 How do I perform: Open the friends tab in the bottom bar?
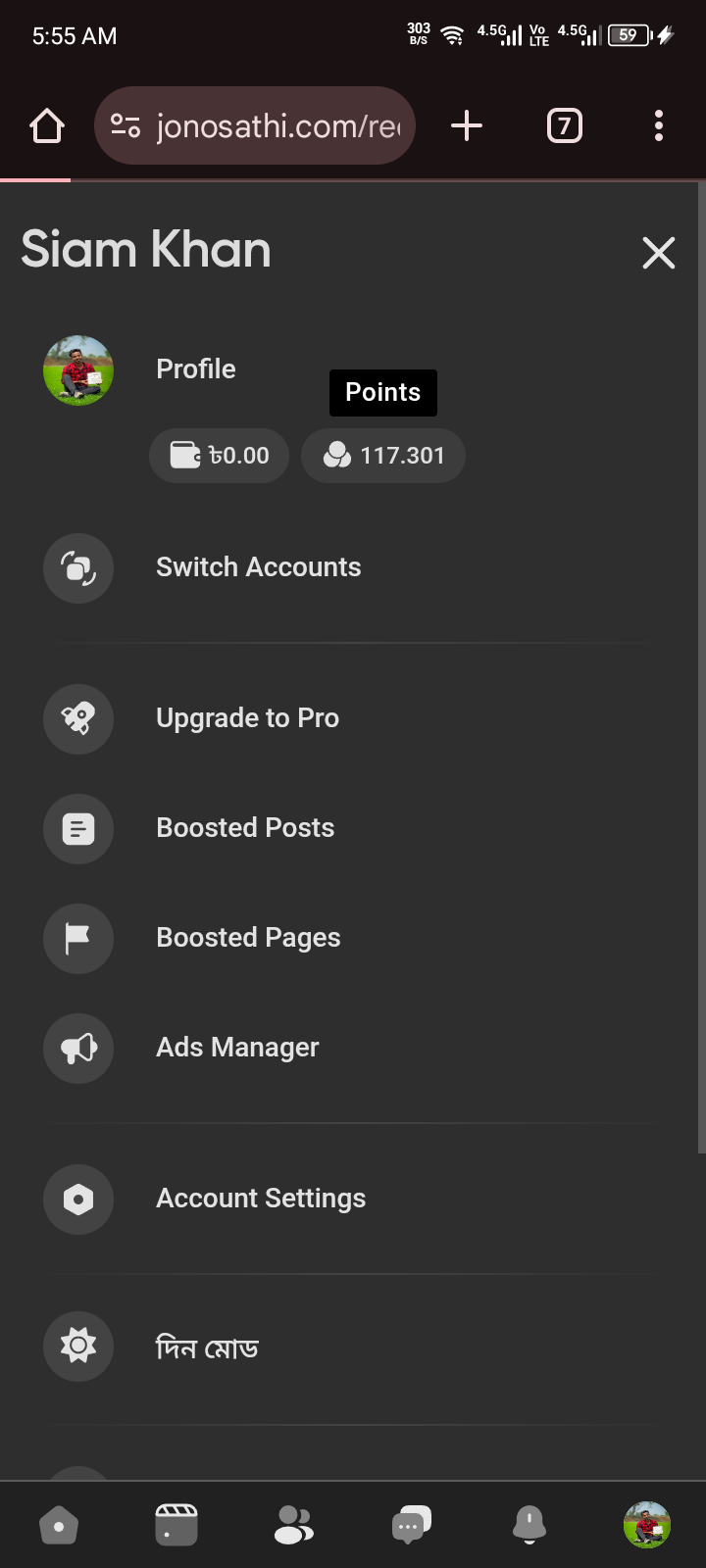coord(294,1525)
